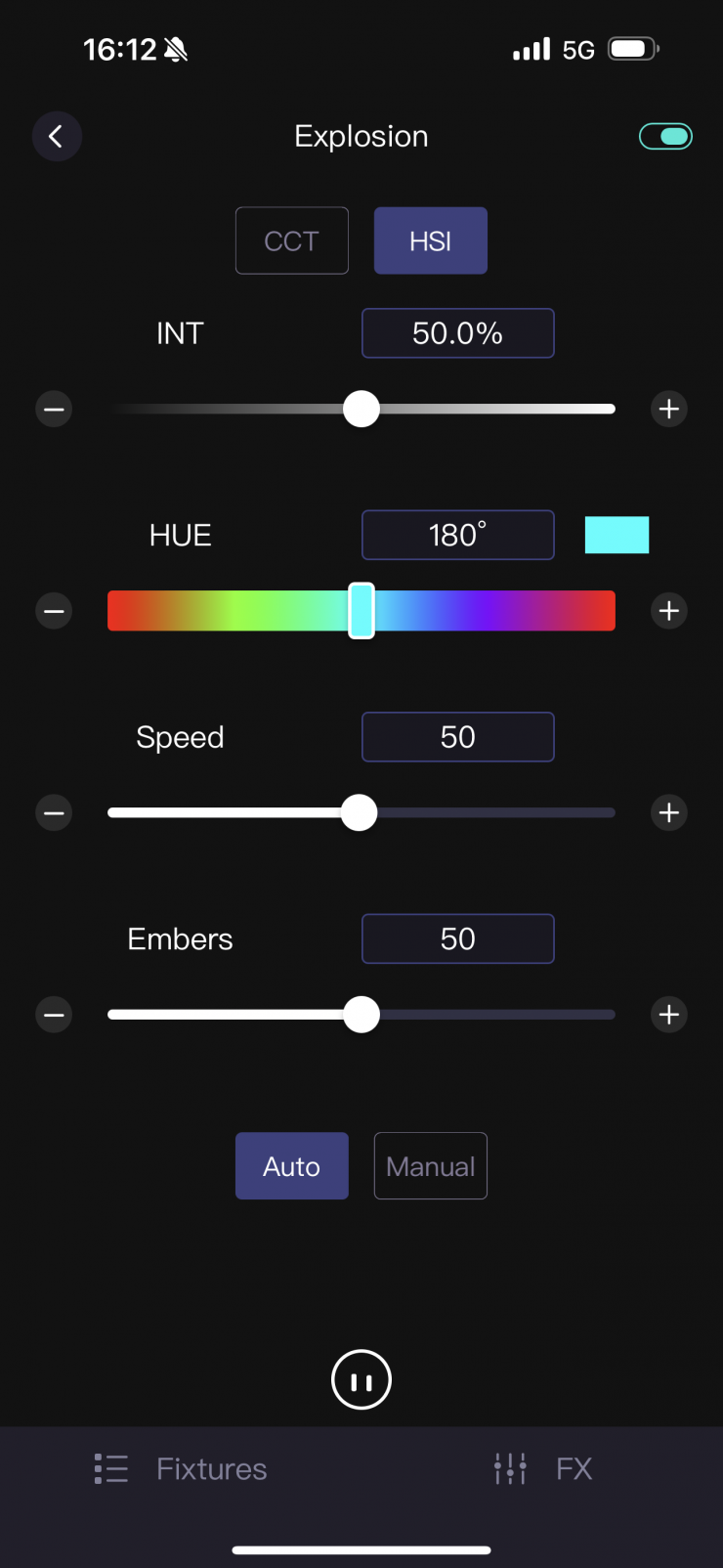
Task: Switch to Manual trigger mode
Action: coord(430,1165)
